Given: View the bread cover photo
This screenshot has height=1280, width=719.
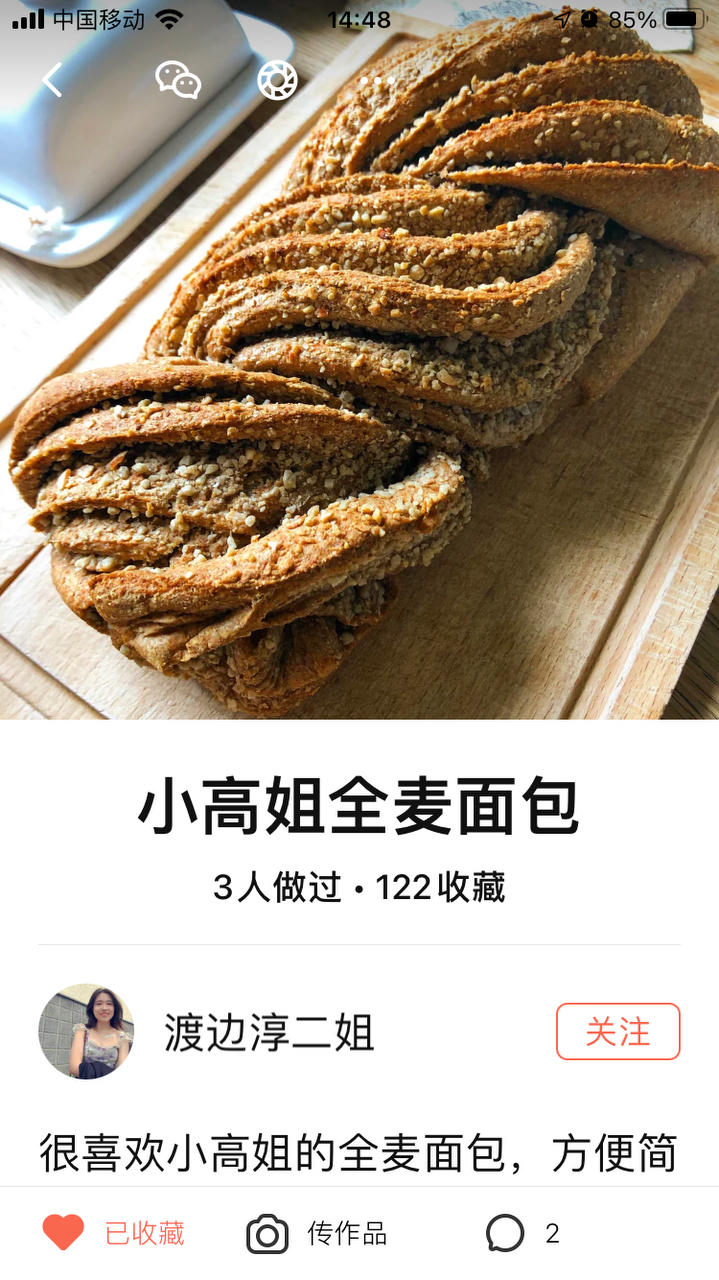Looking at the screenshot, I should click(x=360, y=400).
